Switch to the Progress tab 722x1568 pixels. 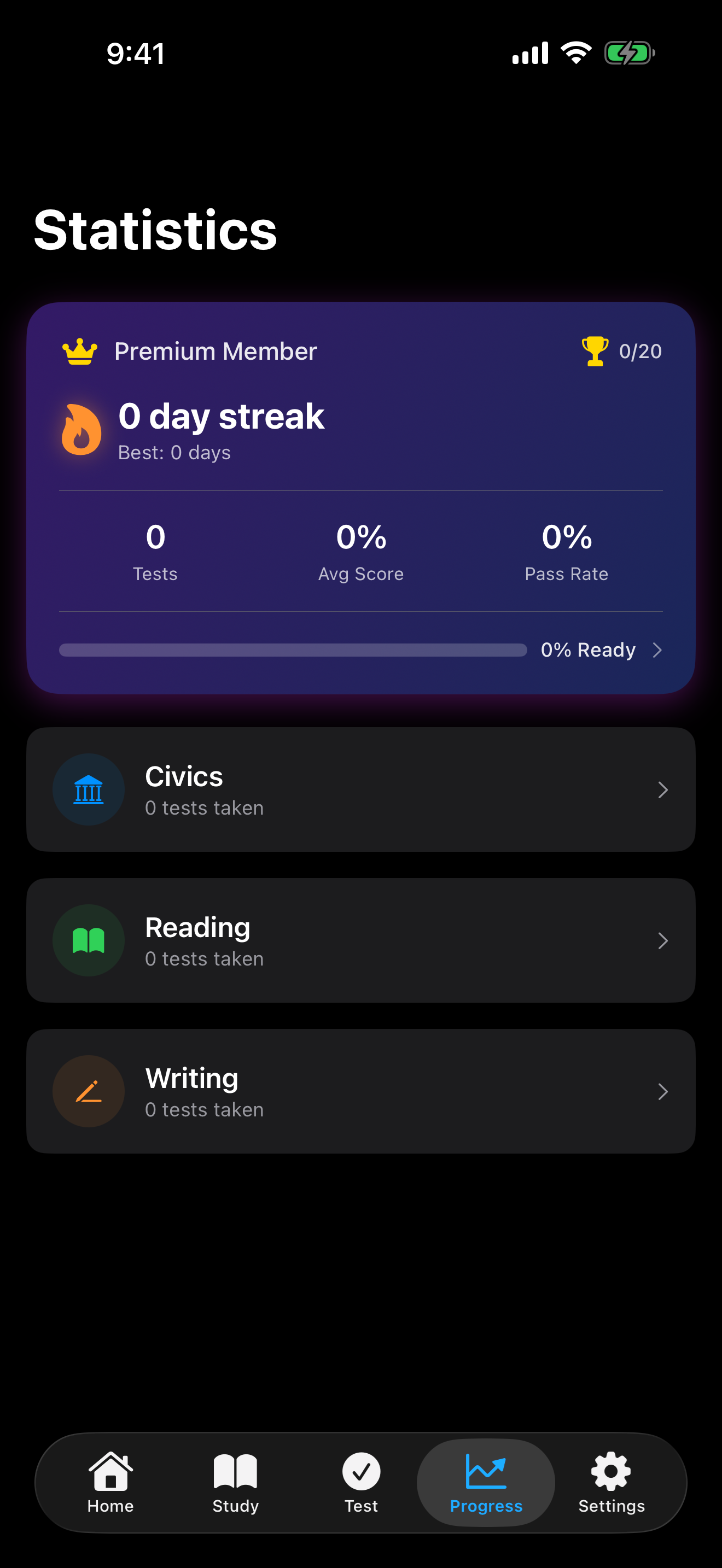click(x=486, y=1482)
